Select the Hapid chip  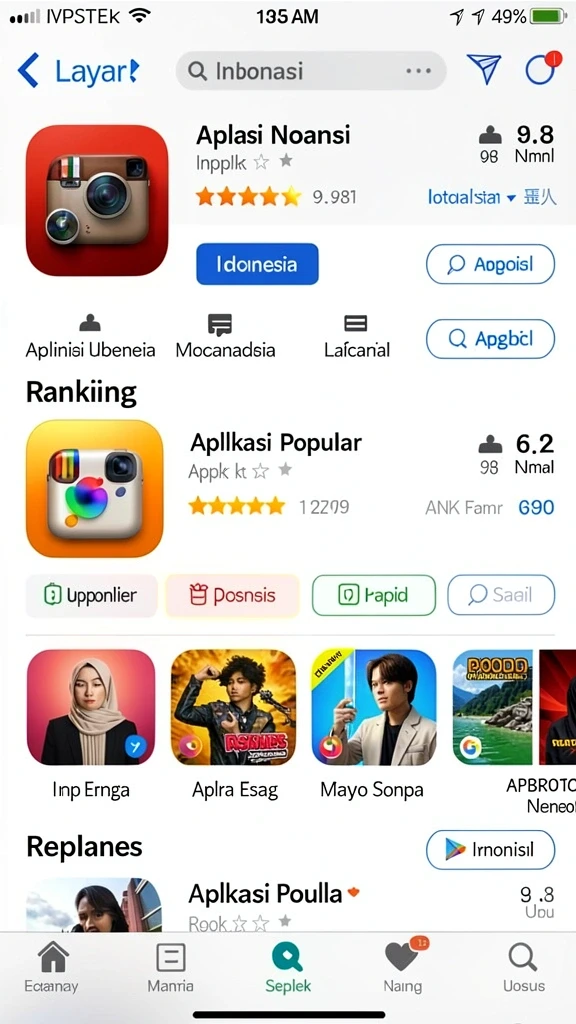tap(374, 595)
